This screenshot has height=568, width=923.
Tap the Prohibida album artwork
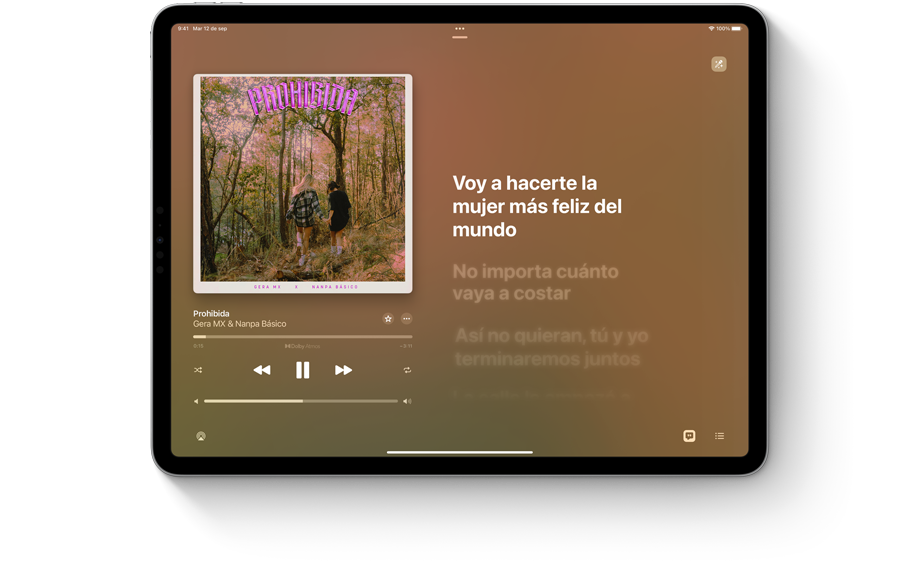pos(302,183)
